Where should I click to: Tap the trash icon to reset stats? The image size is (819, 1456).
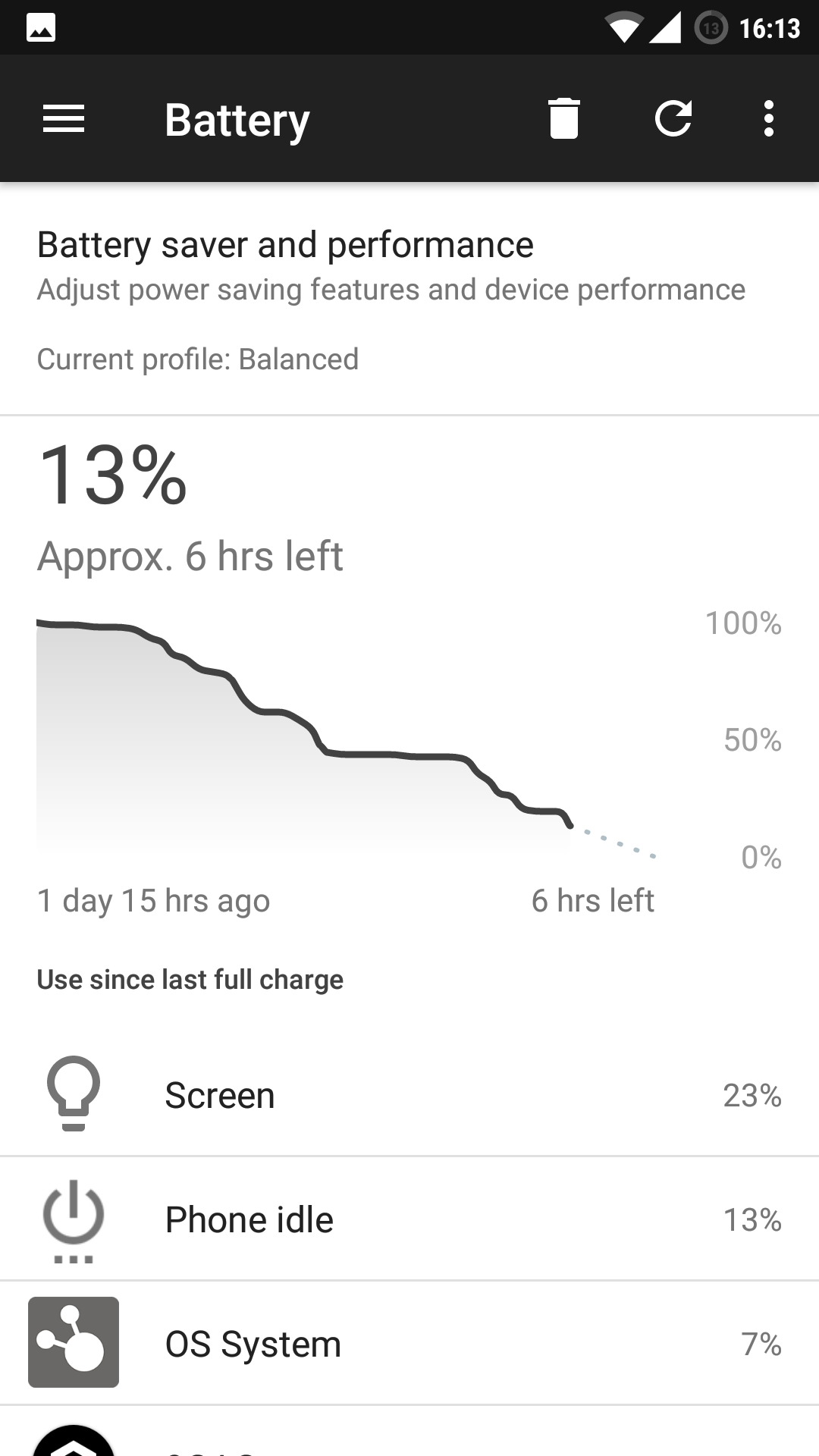coord(563,119)
